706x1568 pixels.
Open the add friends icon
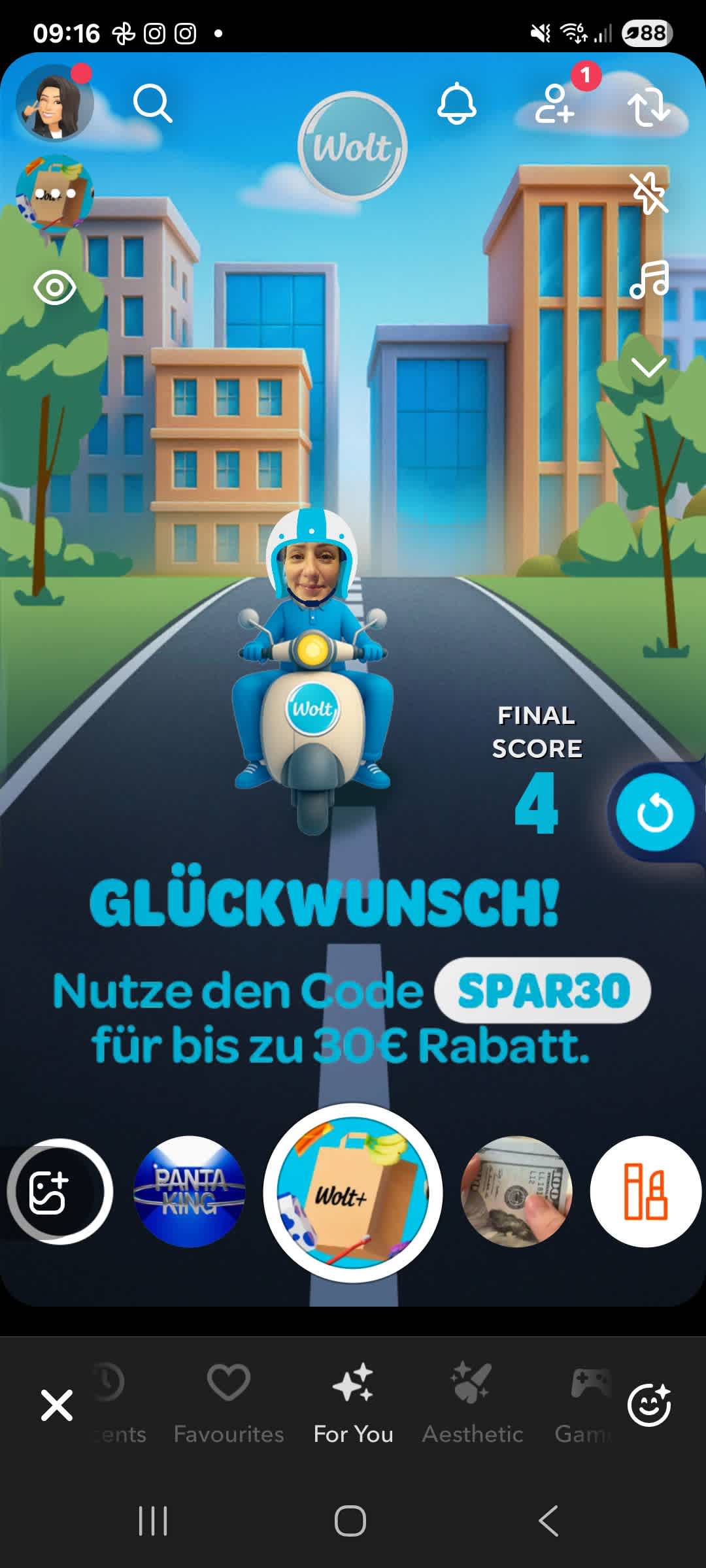[x=555, y=104]
